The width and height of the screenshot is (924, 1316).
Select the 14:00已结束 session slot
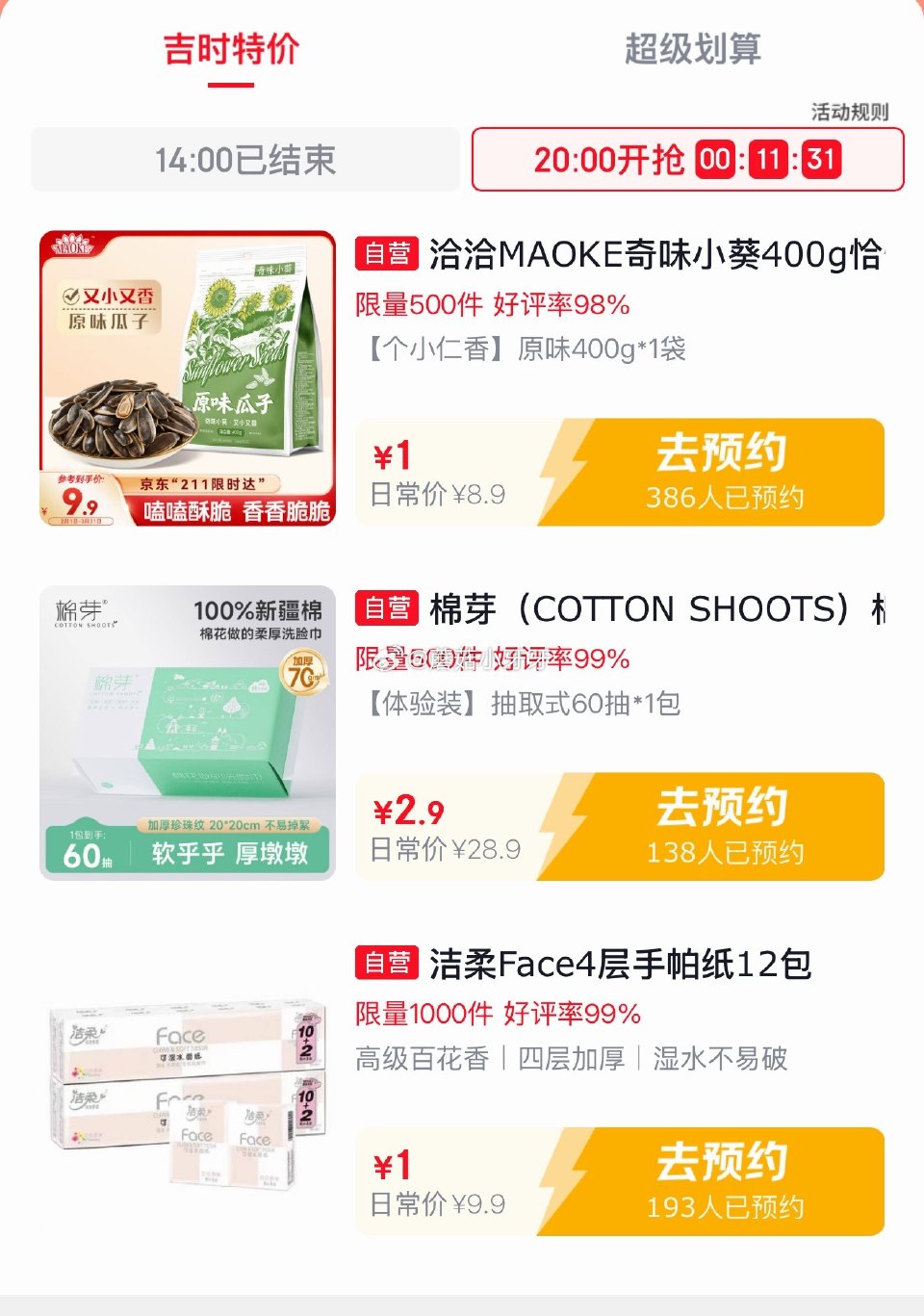tap(244, 162)
